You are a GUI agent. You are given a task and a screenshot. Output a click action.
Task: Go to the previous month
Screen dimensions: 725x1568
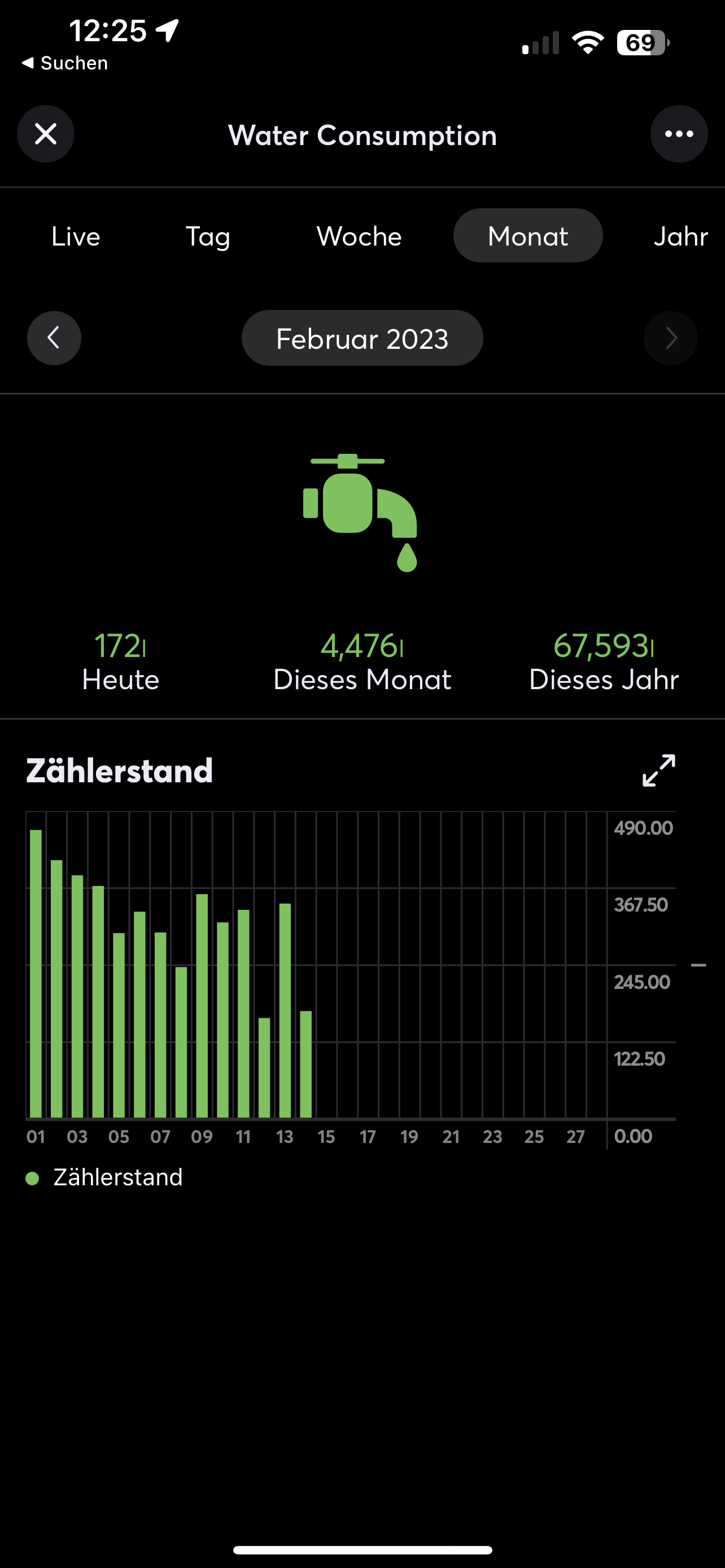(x=54, y=338)
